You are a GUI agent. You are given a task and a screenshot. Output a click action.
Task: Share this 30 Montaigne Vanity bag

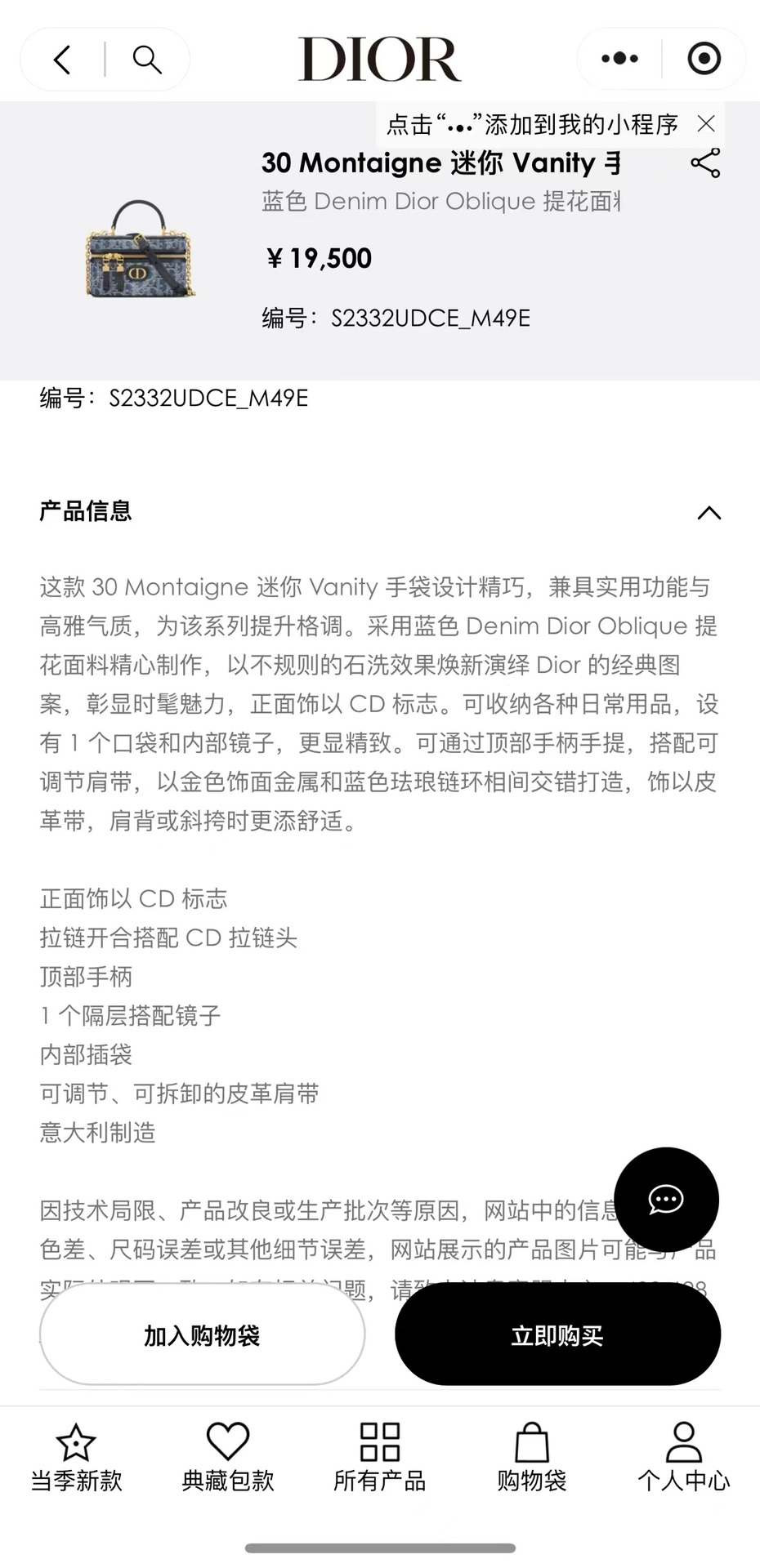705,163
